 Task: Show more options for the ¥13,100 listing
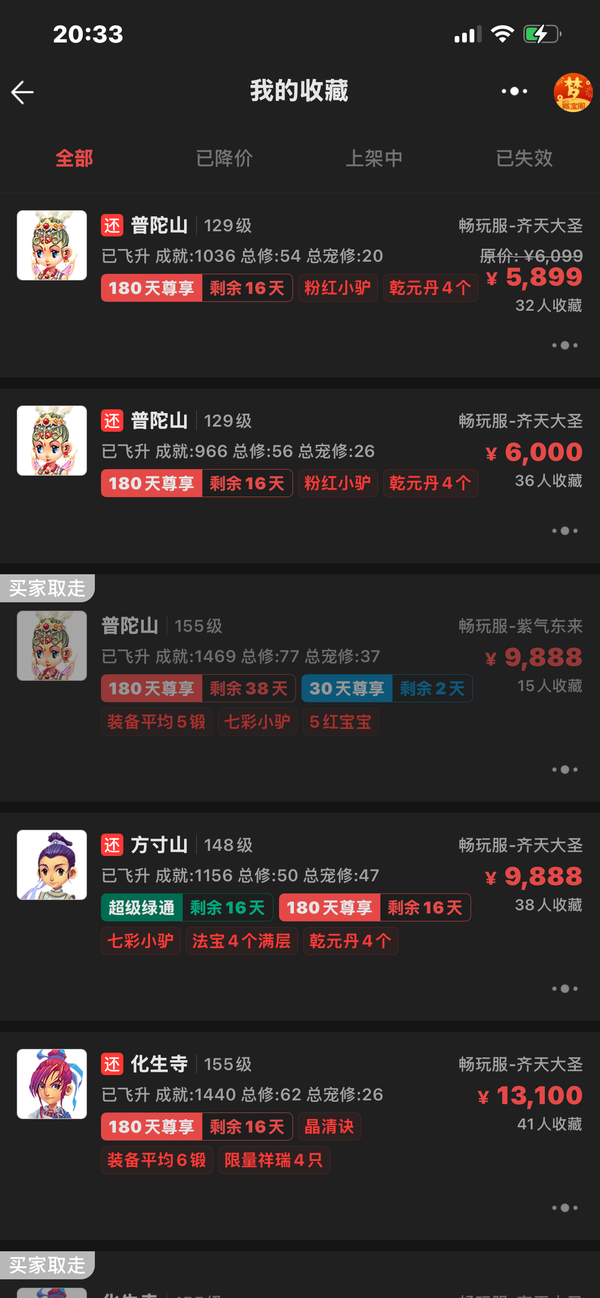click(x=564, y=1208)
